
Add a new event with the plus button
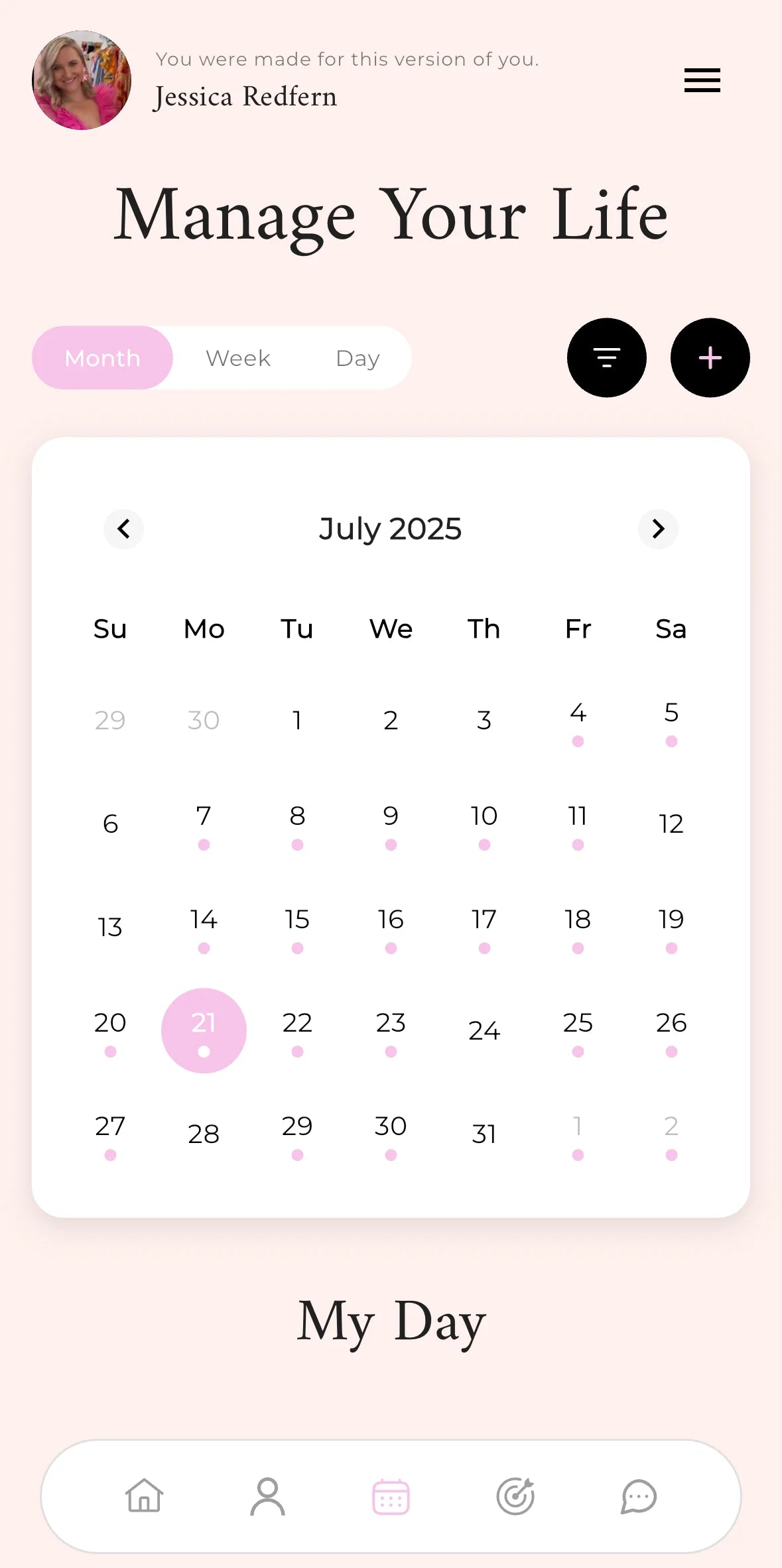[x=710, y=358]
